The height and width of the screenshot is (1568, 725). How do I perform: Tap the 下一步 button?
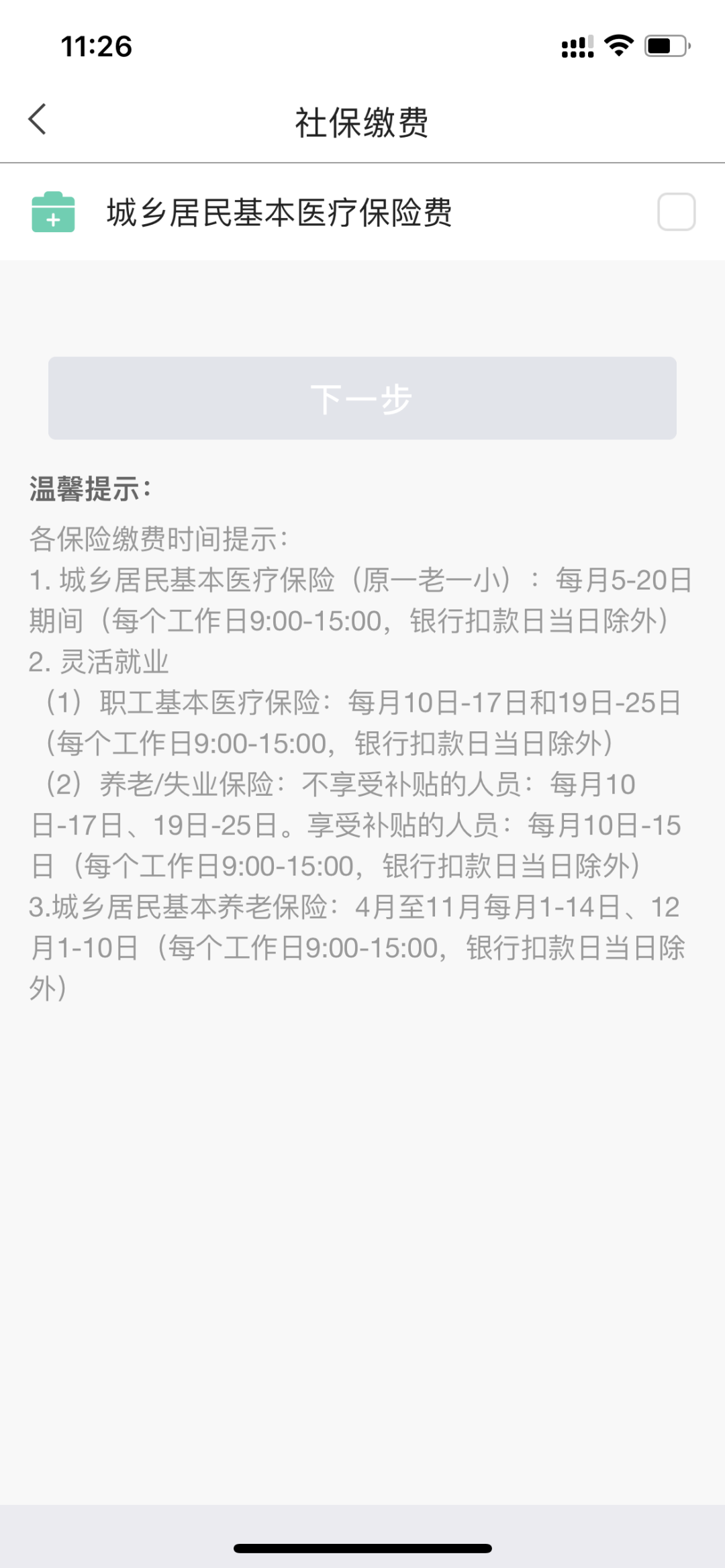pos(362,399)
